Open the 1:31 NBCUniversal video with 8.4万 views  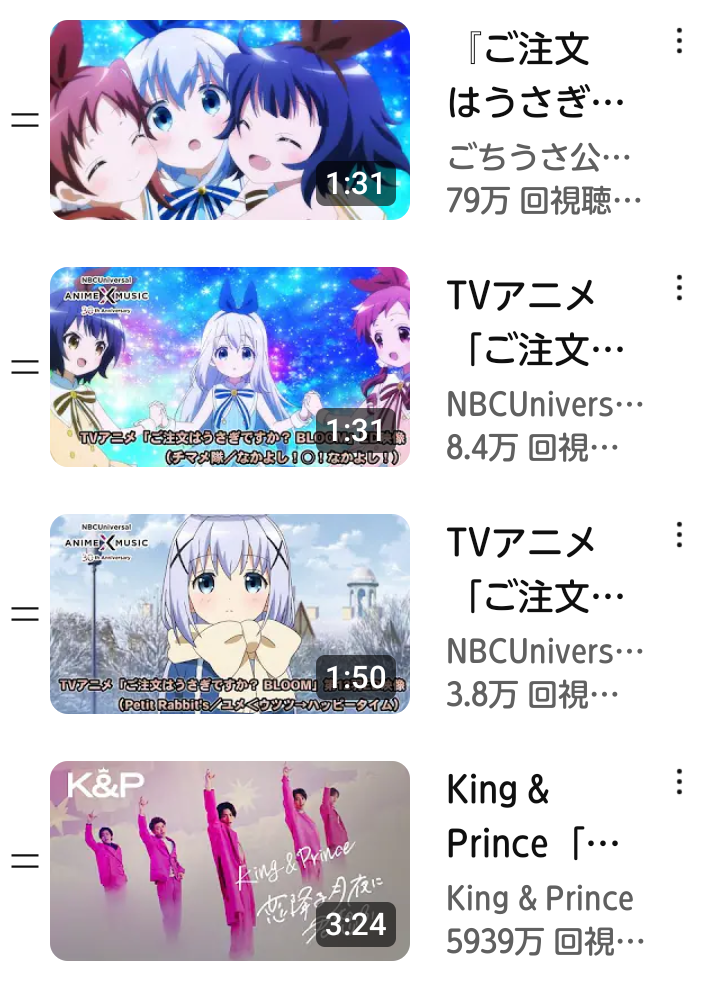click(x=230, y=367)
